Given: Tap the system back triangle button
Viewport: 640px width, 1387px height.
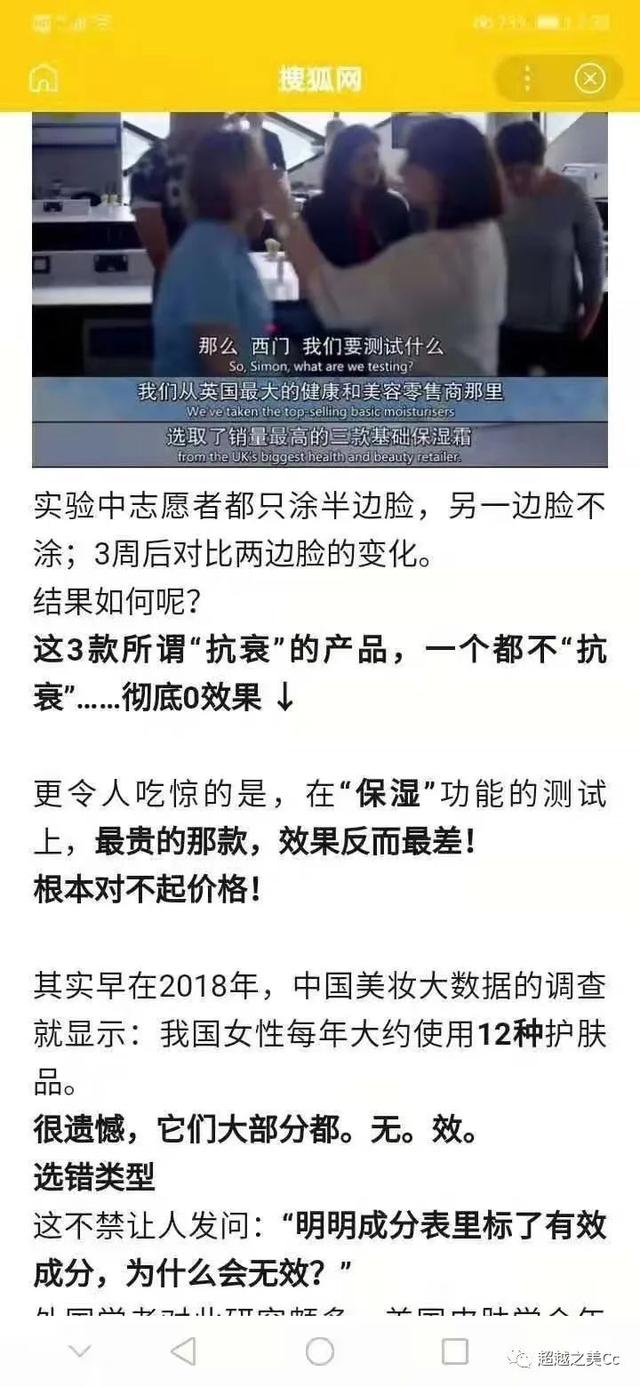Looking at the screenshot, I should [x=183, y=1352].
